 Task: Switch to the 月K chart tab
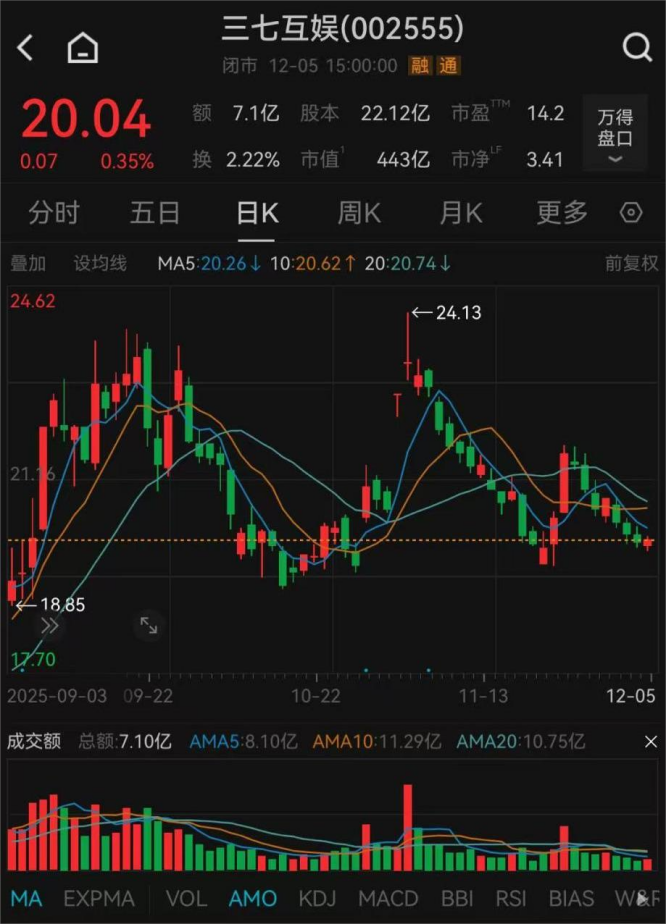coord(460,212)
